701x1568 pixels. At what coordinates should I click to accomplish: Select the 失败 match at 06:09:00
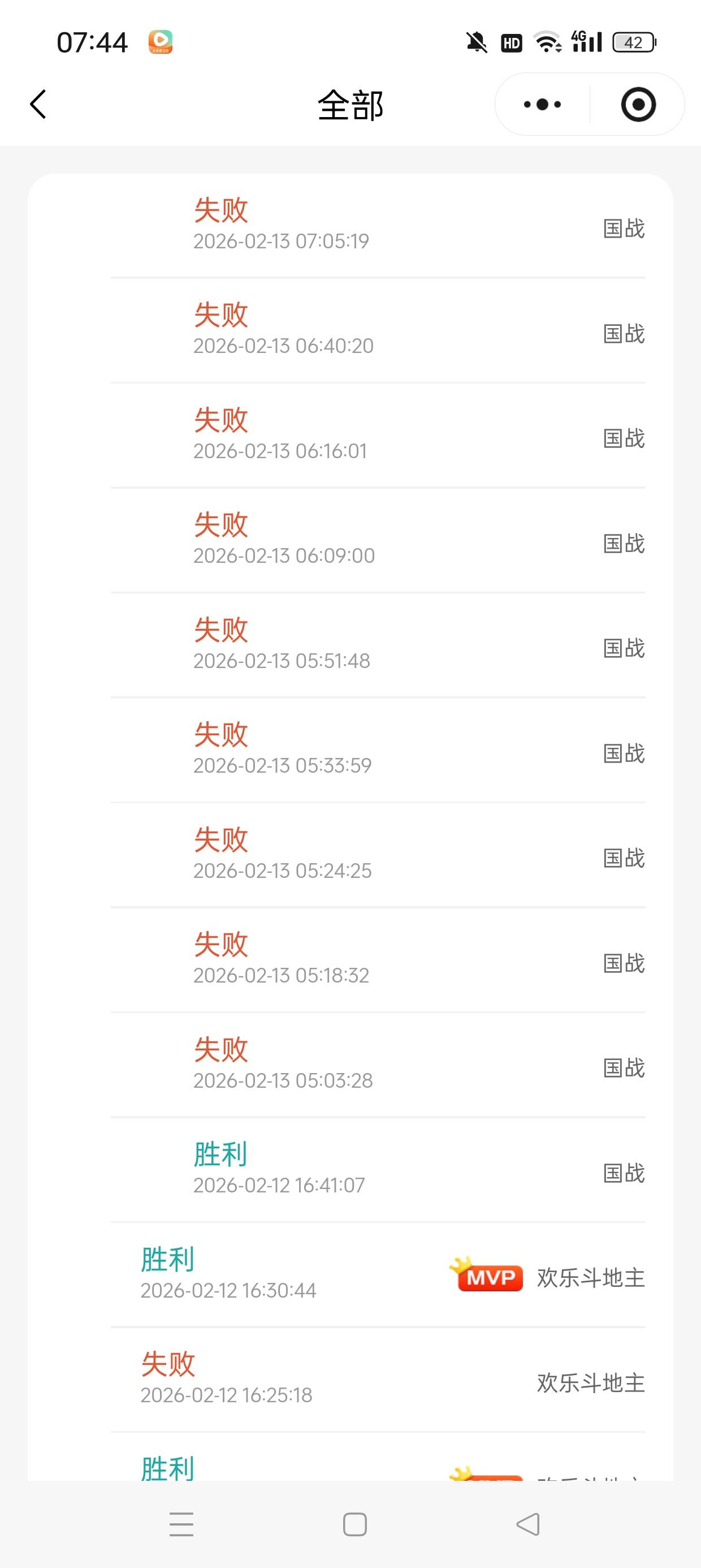(x=377, y=540)
